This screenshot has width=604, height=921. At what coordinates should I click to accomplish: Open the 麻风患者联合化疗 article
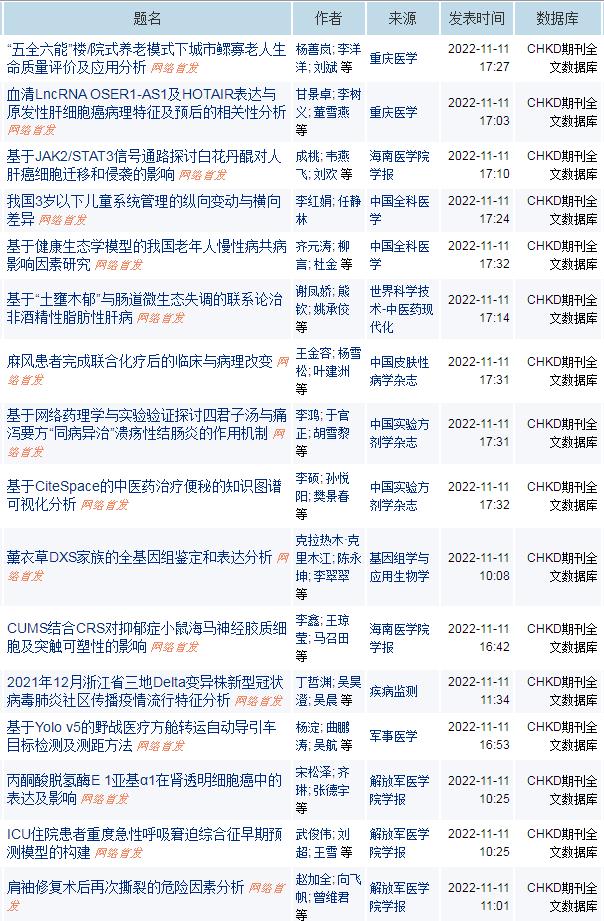coord(140,361)
